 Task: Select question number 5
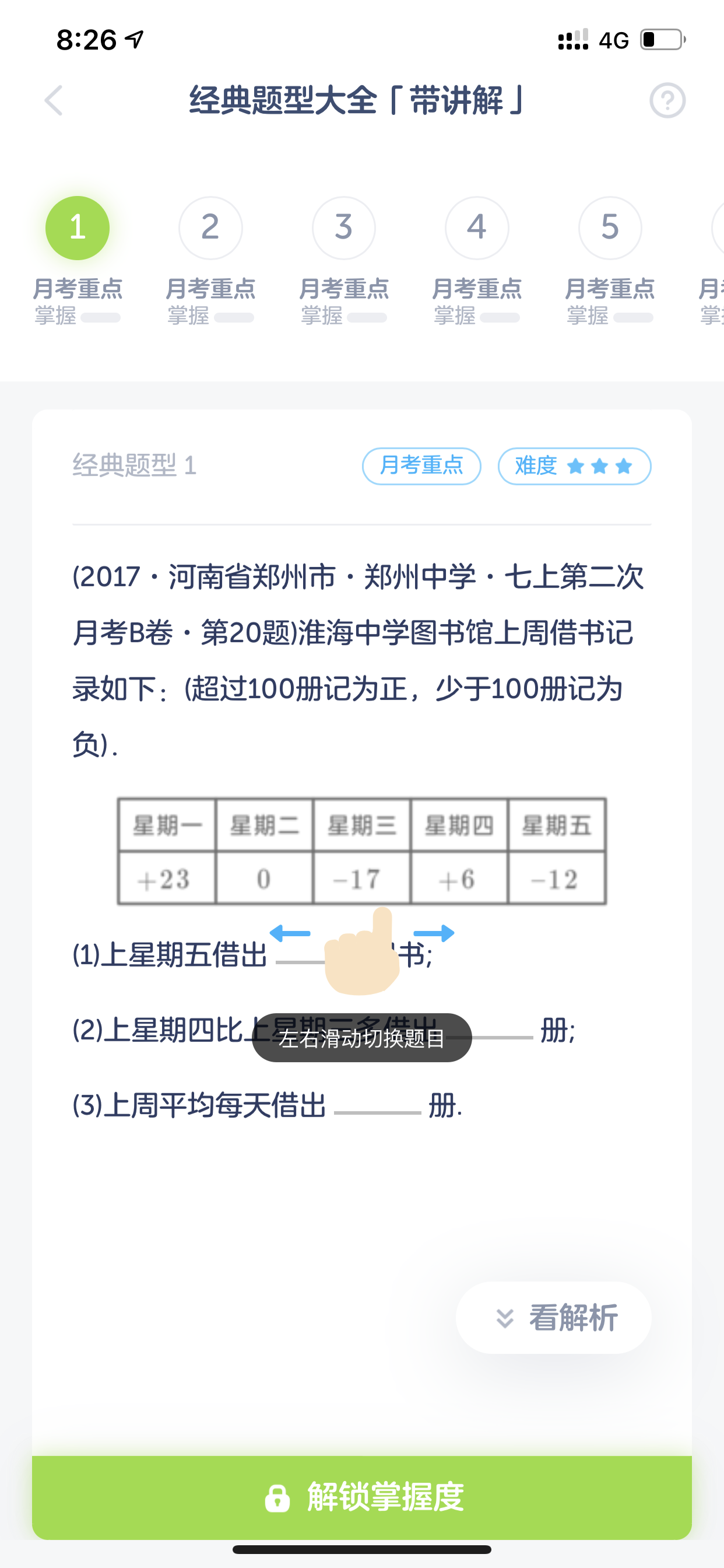(610, 228)
